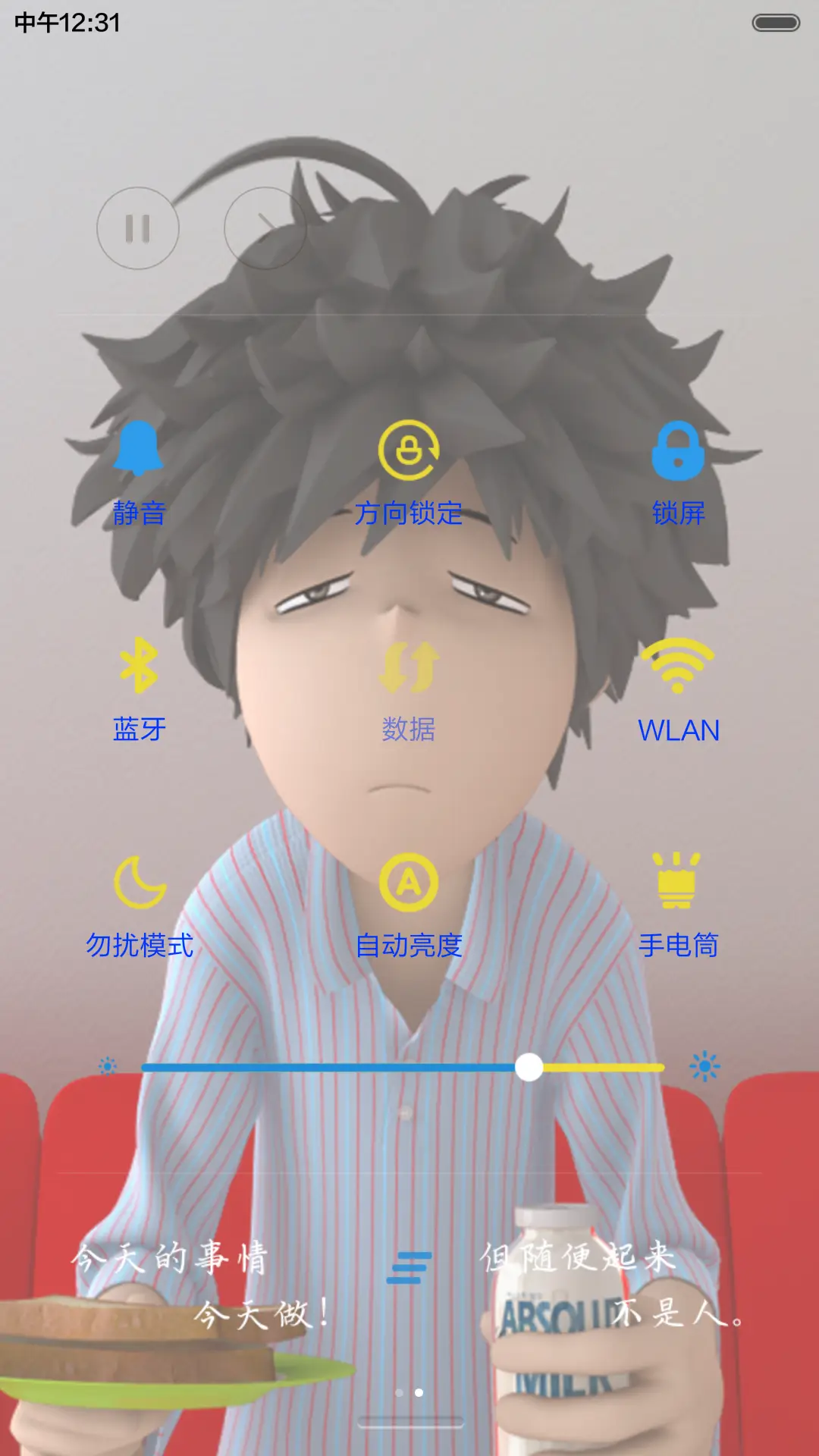Tap the data sync arrows icon
Image resolution: width=819 pixels, height=1456 pixels.
coord(409,667)
